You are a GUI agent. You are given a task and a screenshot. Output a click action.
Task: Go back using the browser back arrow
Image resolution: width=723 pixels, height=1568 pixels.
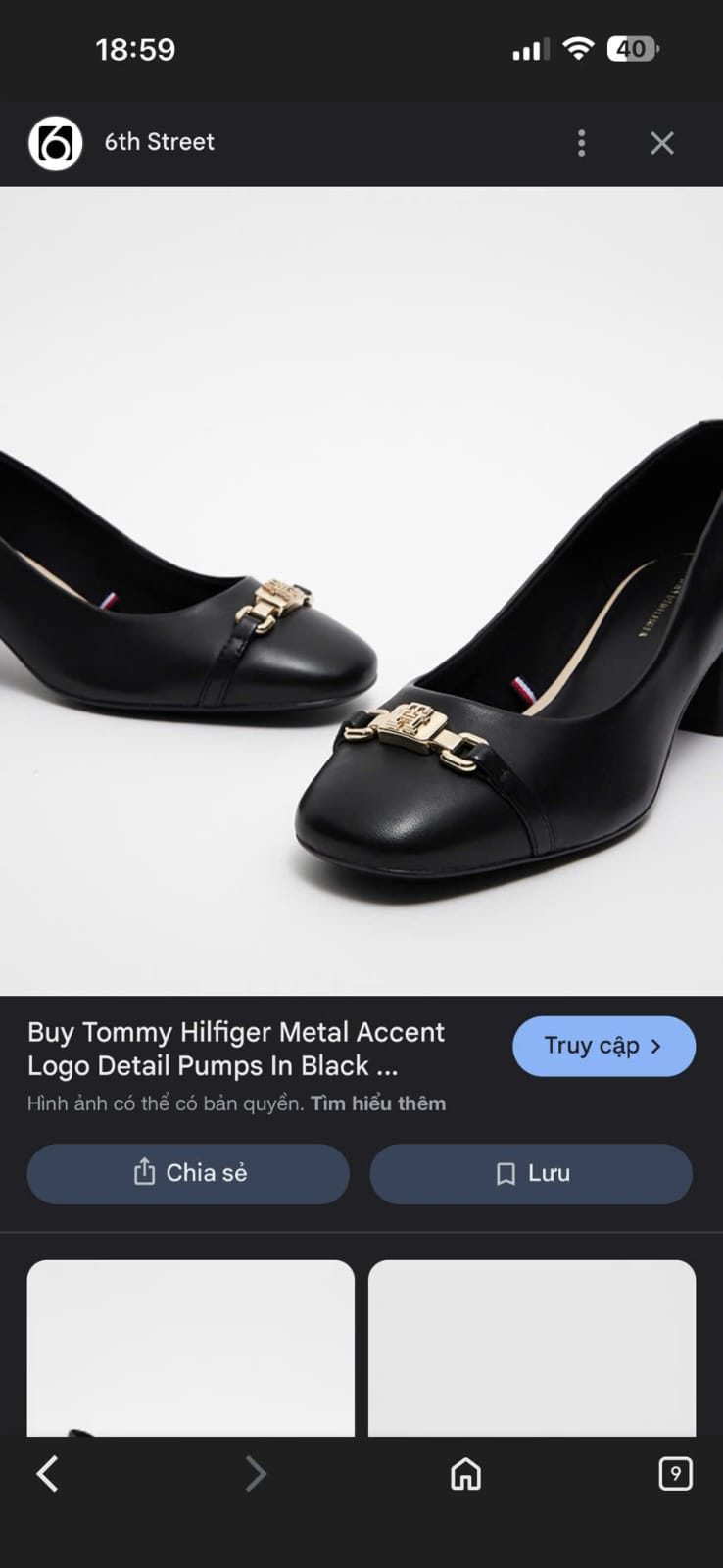pyautogui.click(x=47, y=1473)
